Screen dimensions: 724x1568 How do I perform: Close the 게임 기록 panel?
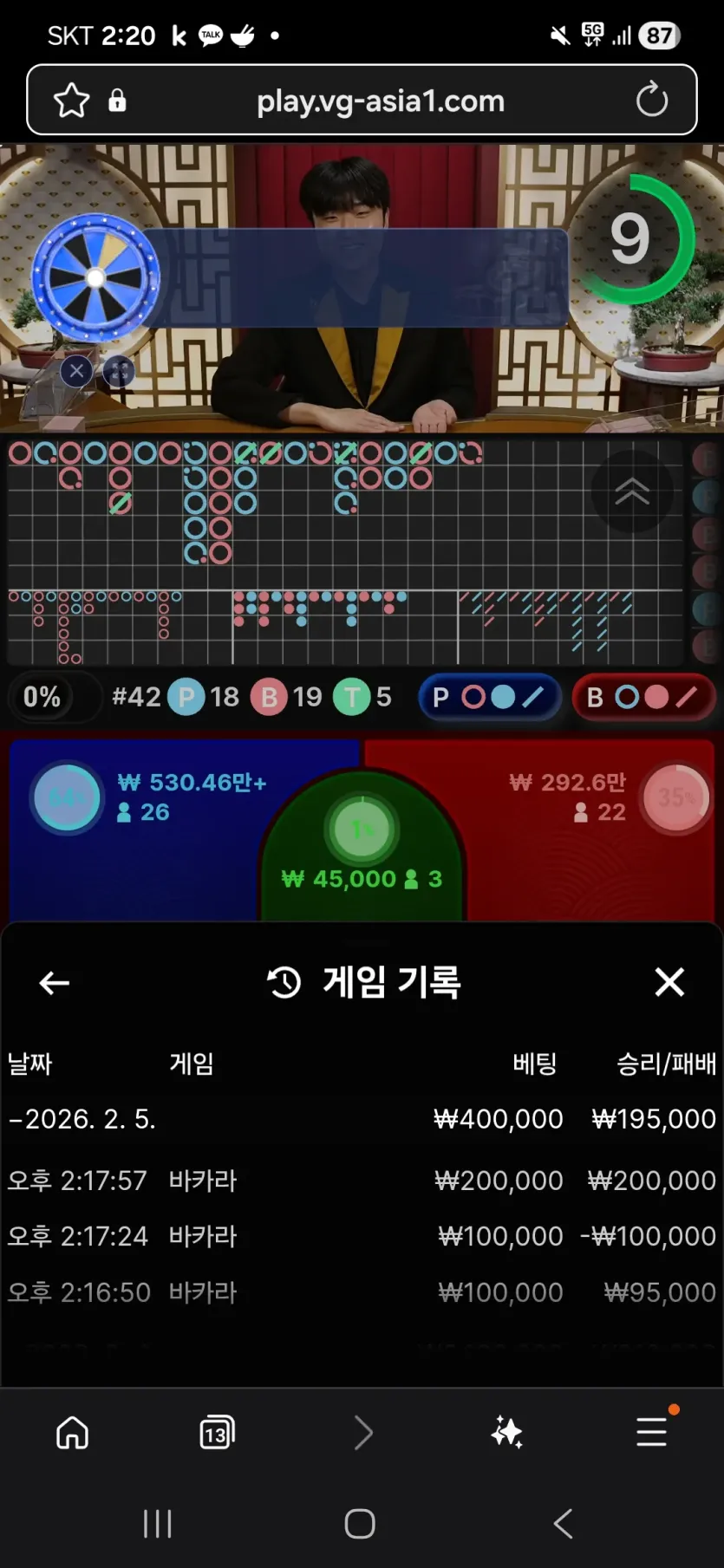click(x=669, y=982)
